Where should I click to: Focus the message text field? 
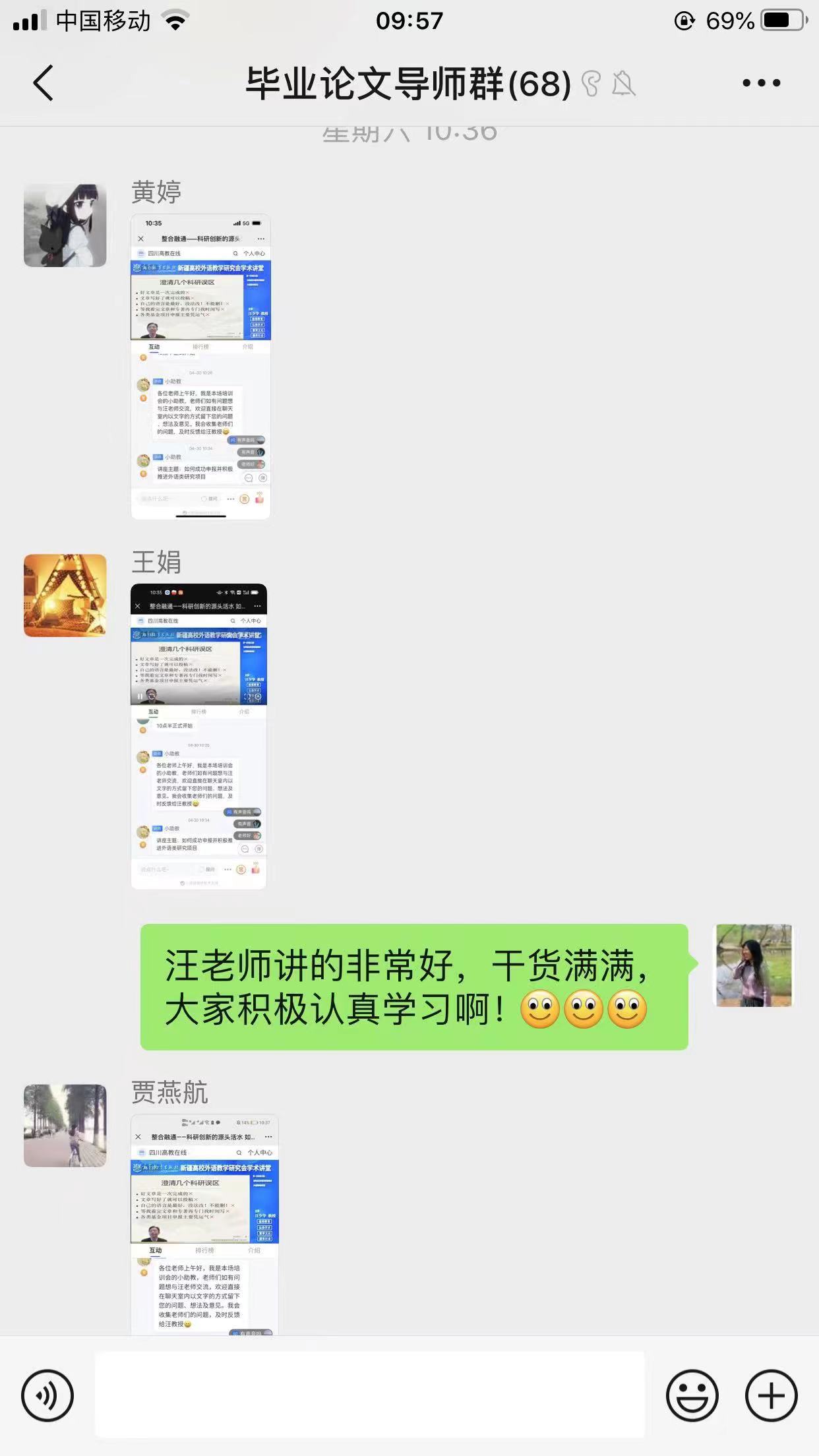tap(369, 1394)
